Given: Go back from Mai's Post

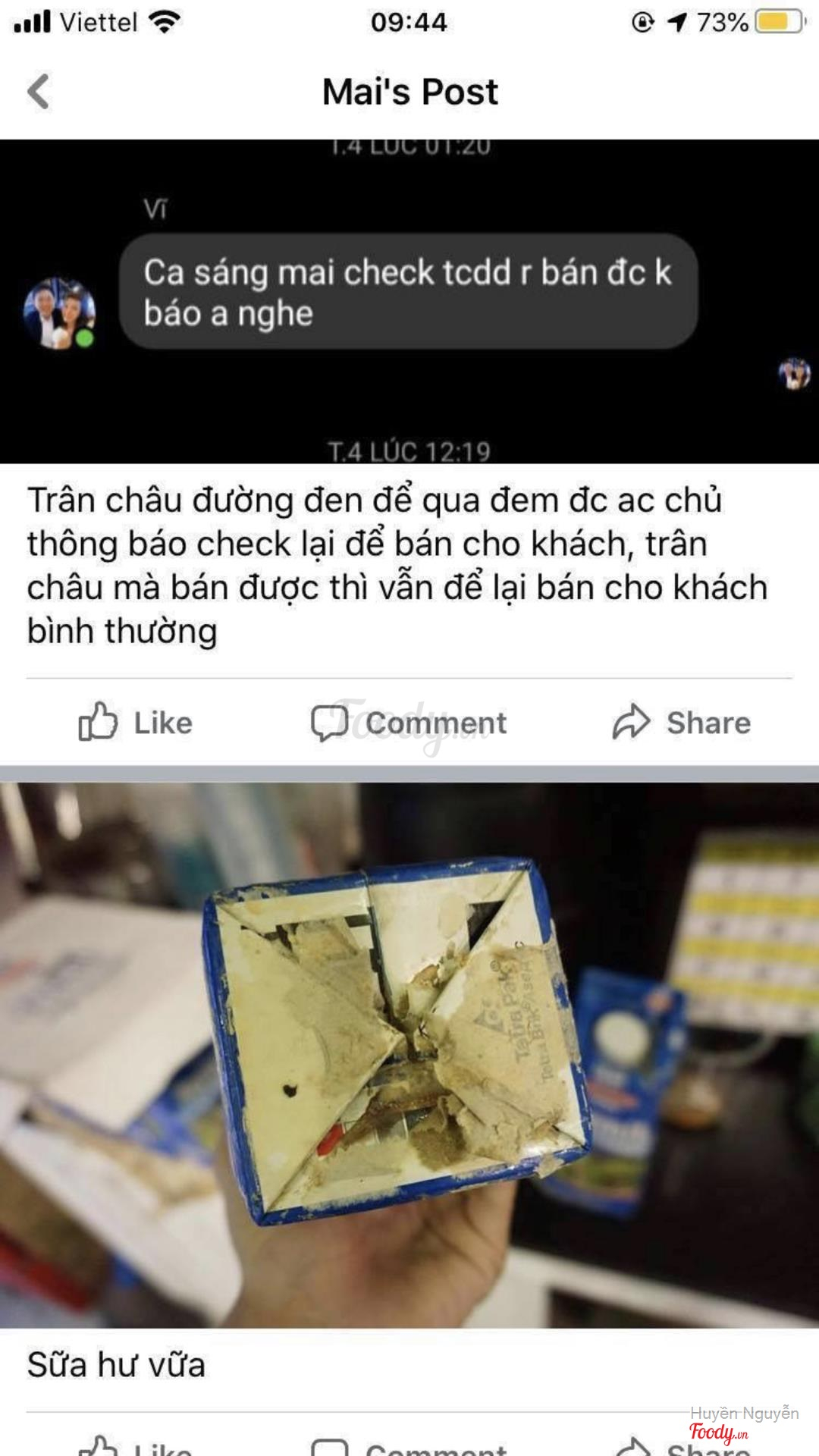Looking at the screenshot, I should pyautogui.click(x=38, y=92).
